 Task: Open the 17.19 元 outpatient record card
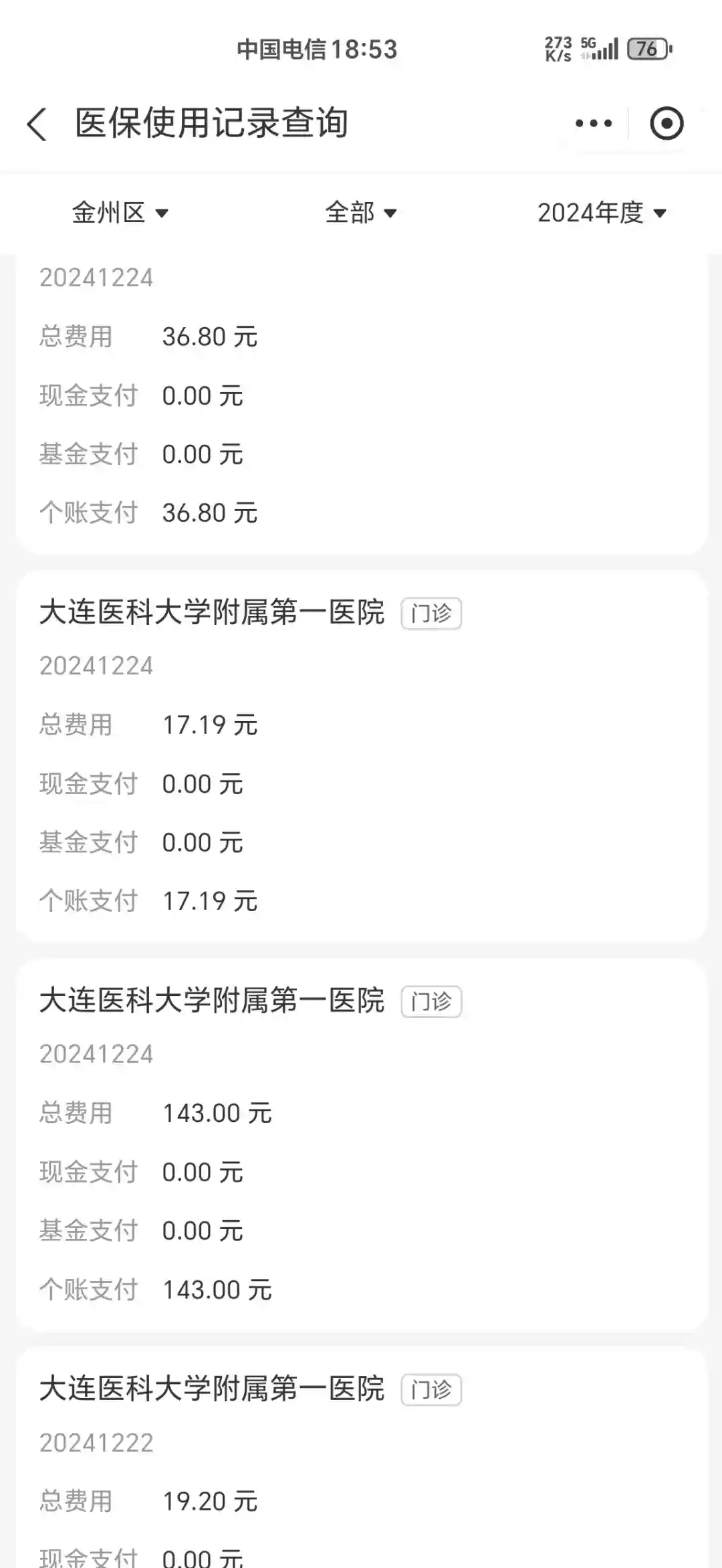361,756
